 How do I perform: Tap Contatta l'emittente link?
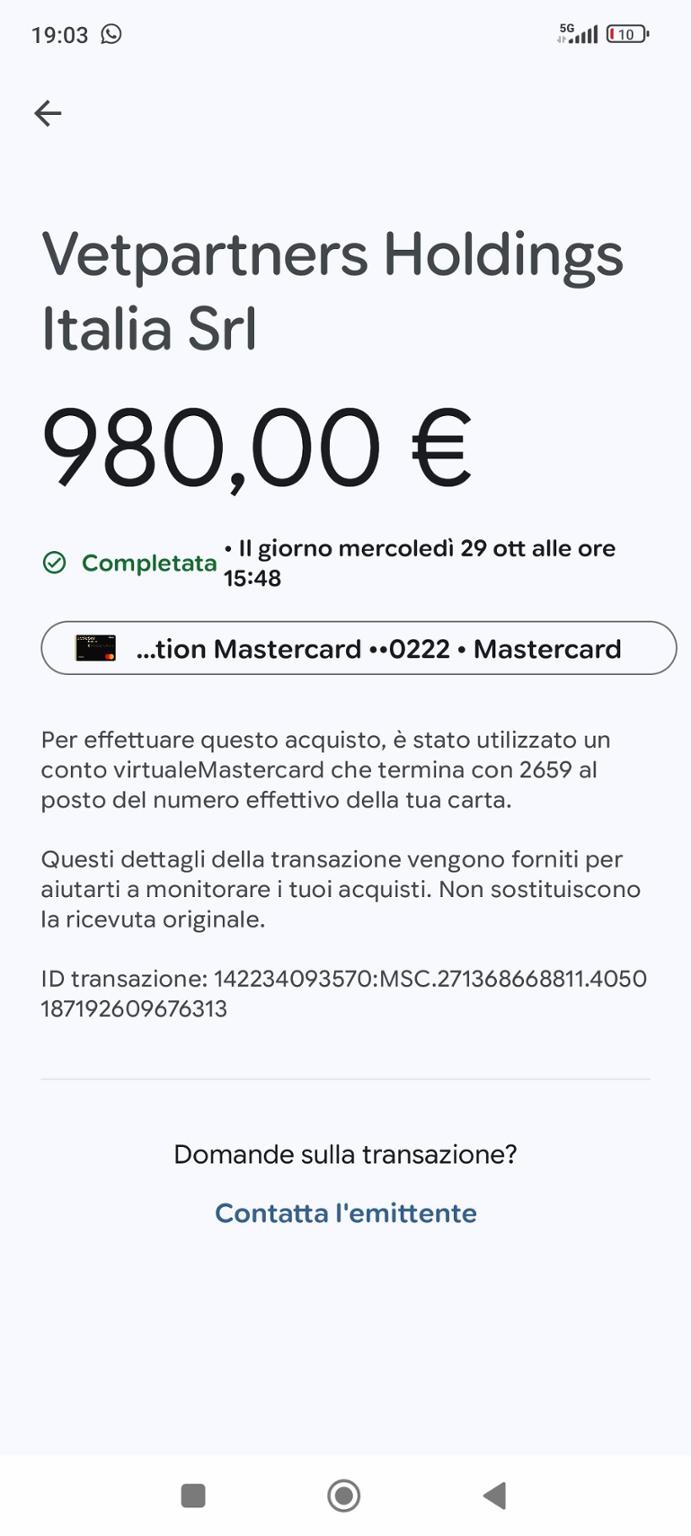point(345,1213)
